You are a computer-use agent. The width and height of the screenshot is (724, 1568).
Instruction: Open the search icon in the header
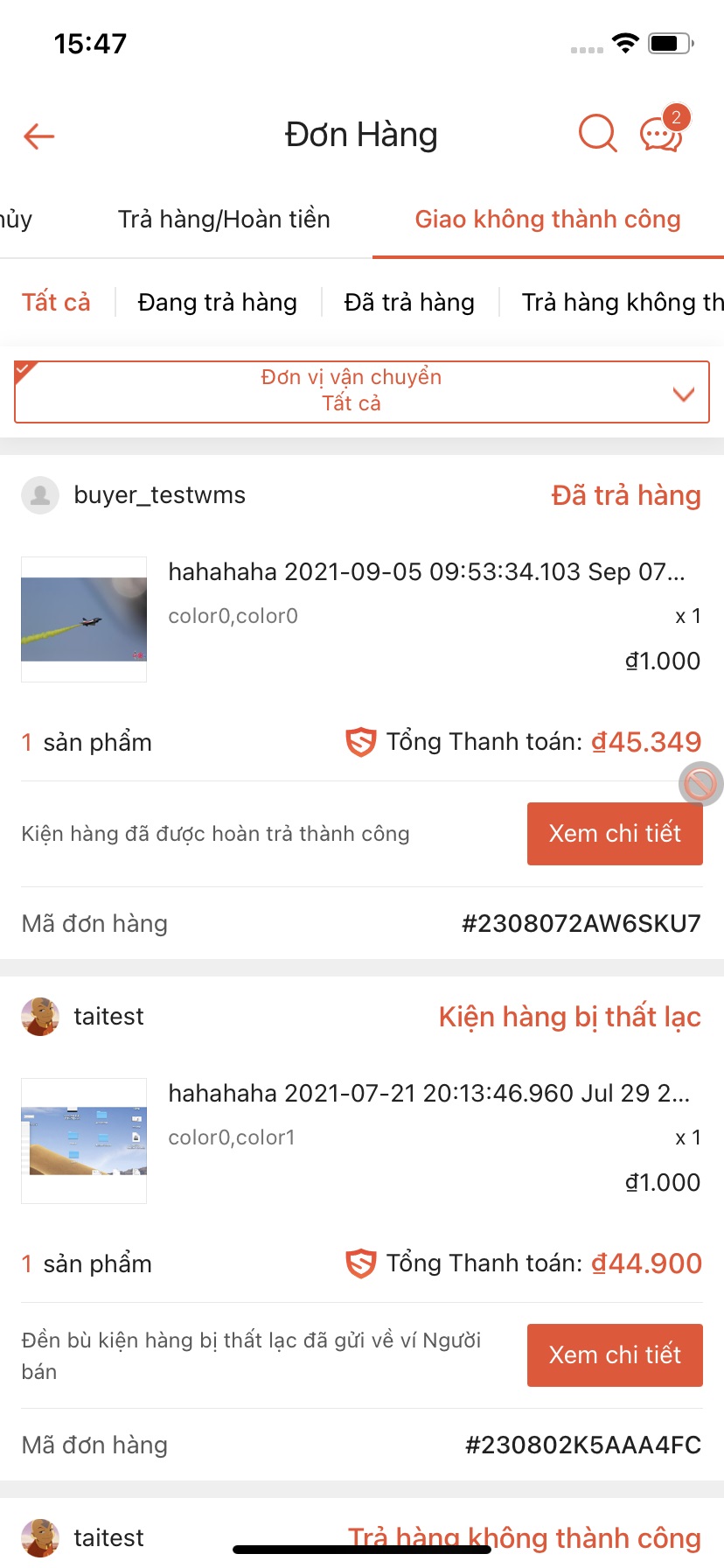coord(597,133)
